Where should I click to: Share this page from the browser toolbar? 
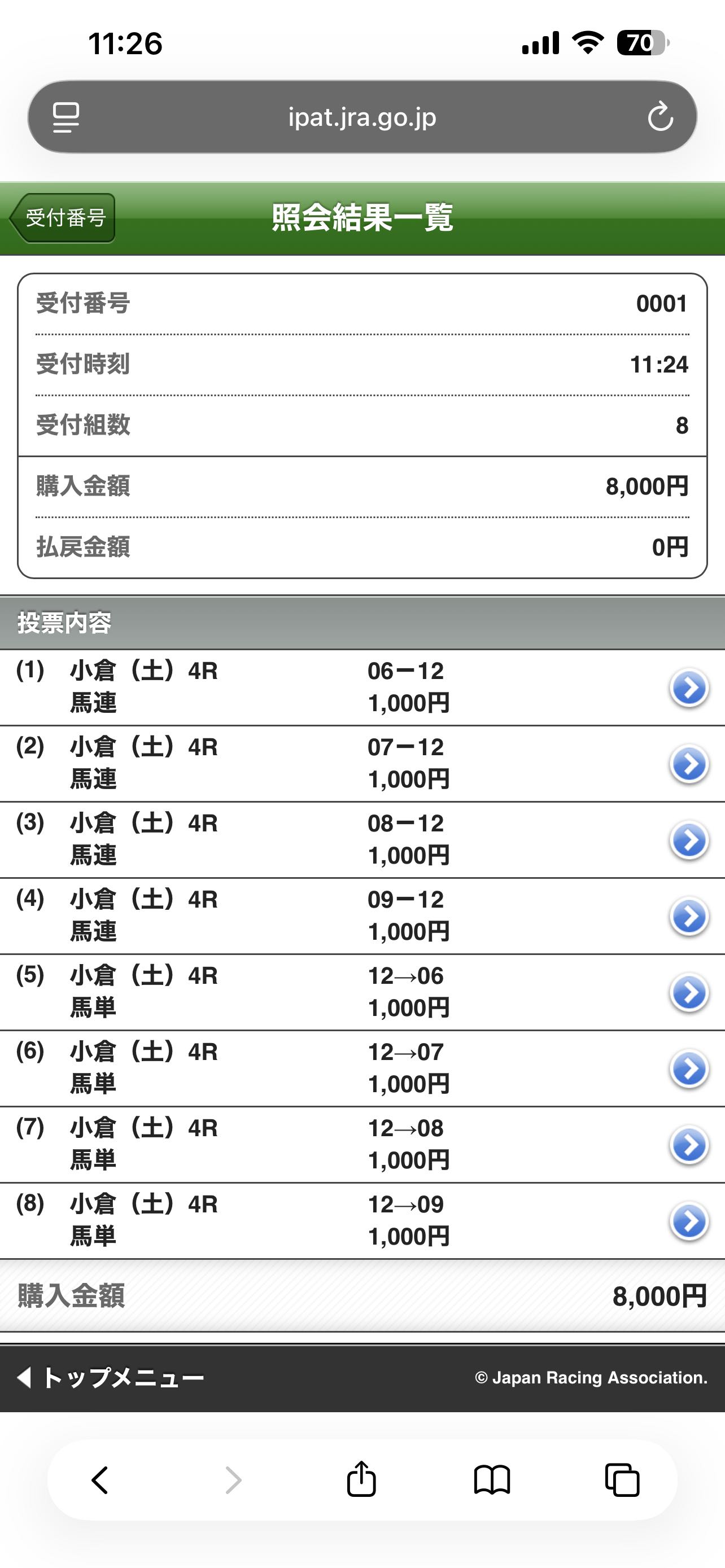361,1480
